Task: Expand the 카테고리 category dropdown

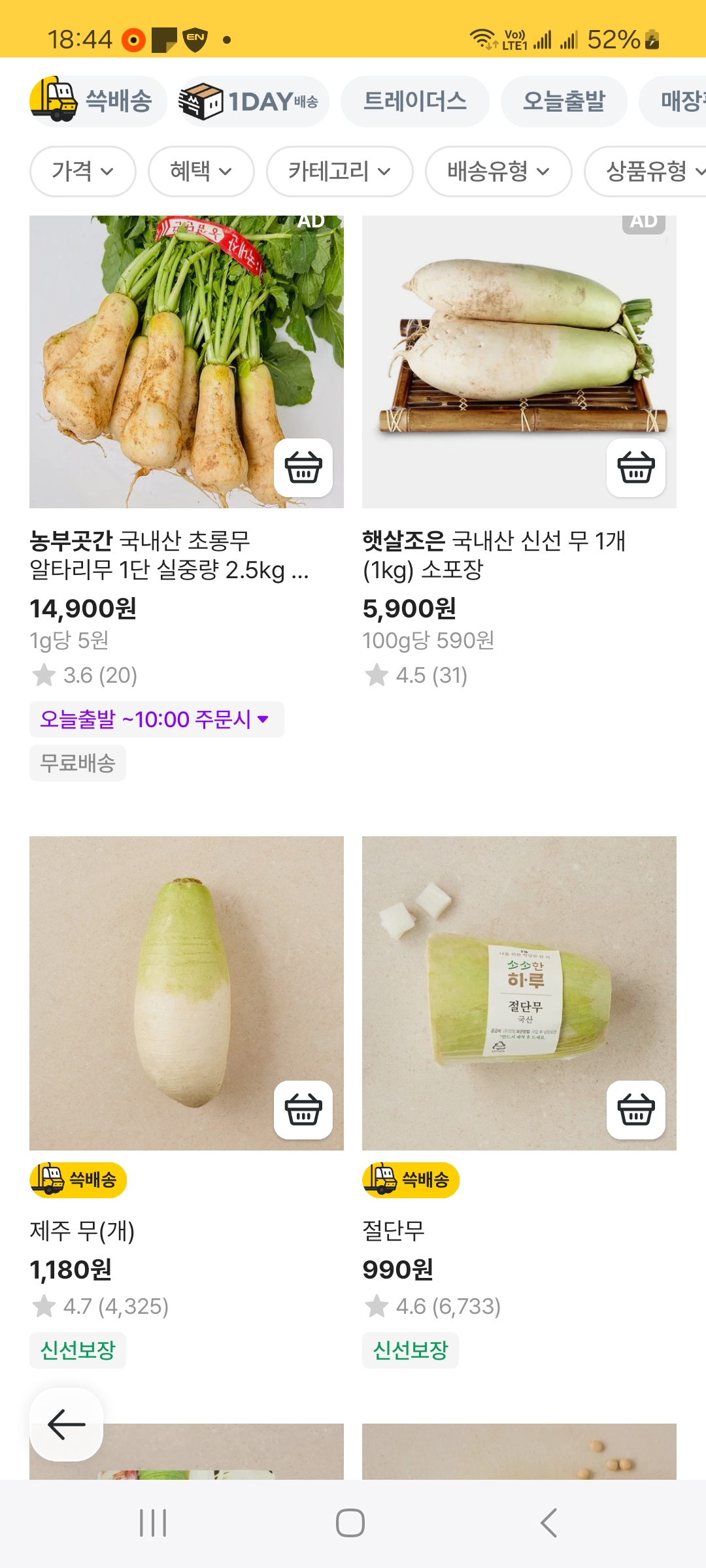Action: point(339,171)
